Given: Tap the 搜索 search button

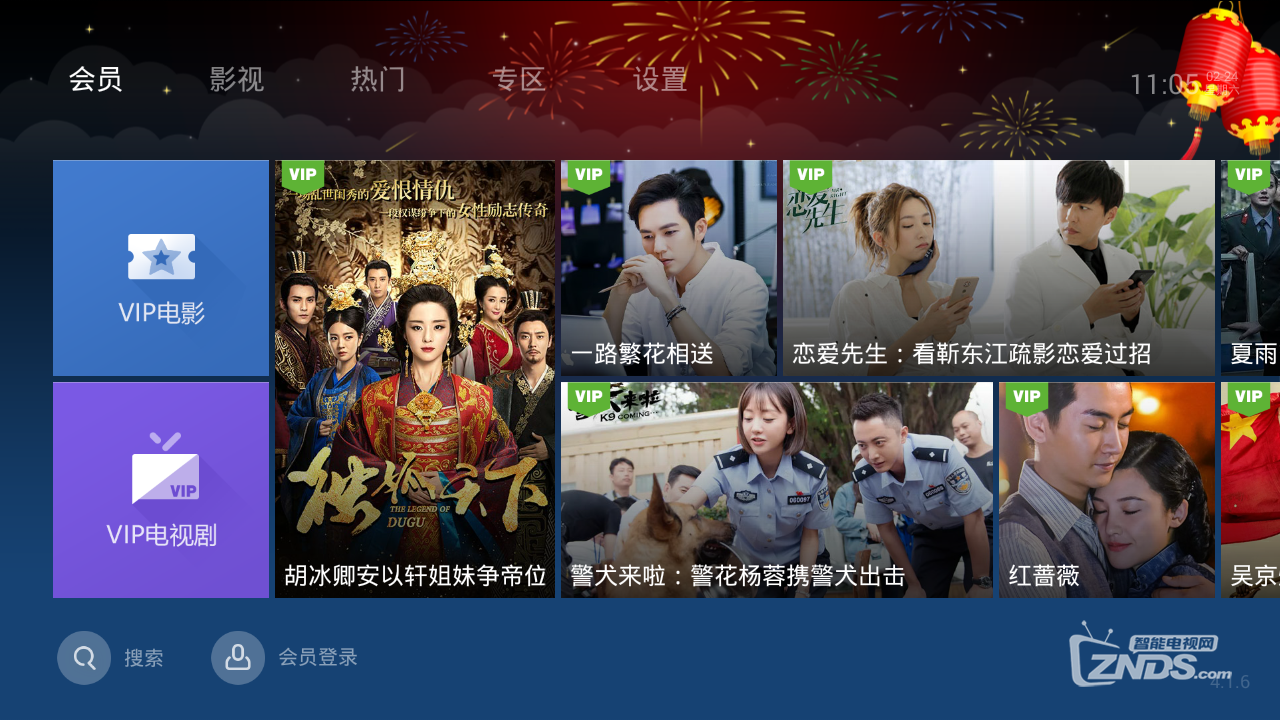Looking at the screenshot, I should 85,658.
